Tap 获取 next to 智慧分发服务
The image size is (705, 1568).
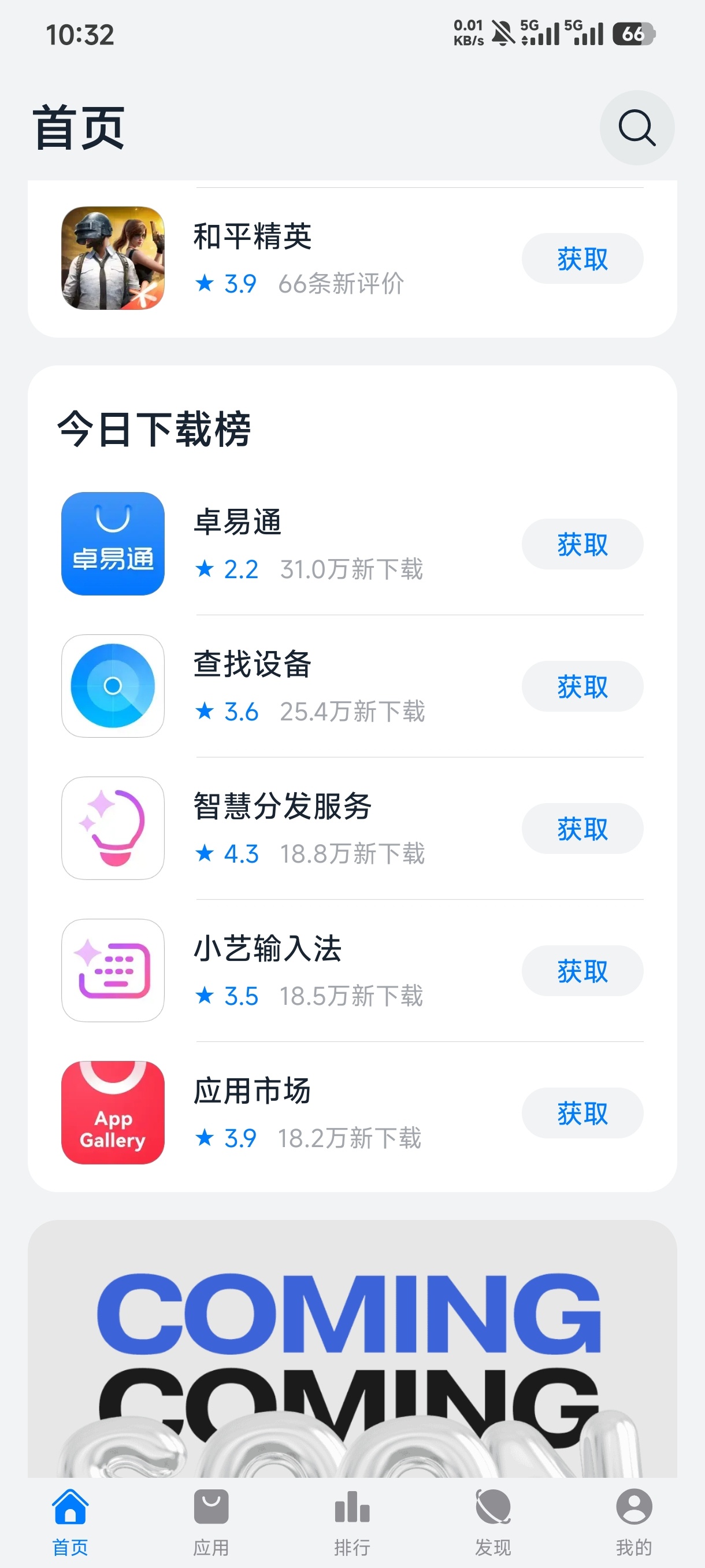click(581, 829)
